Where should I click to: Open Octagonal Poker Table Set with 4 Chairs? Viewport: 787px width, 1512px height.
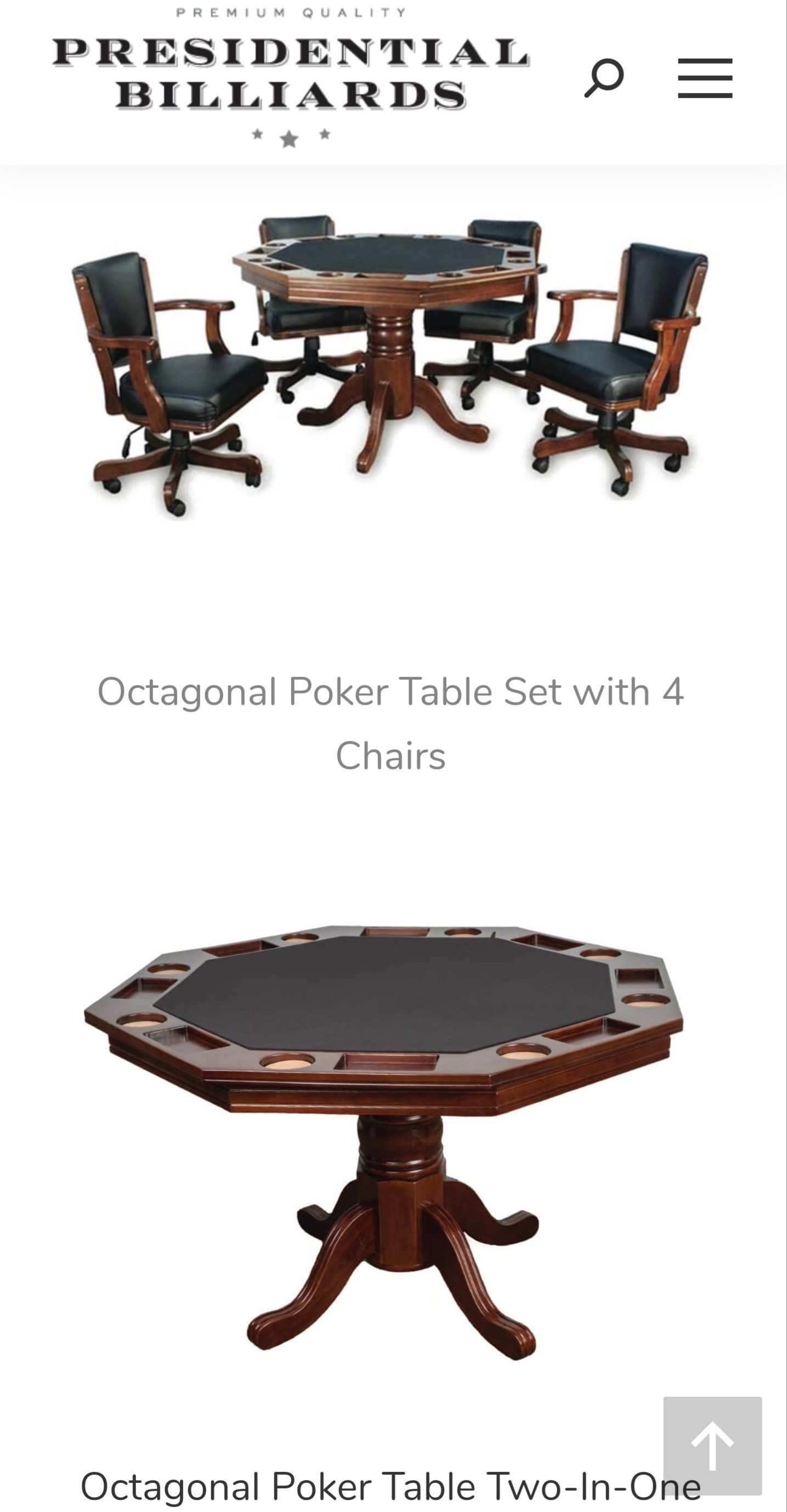click(x=390, y=723)
